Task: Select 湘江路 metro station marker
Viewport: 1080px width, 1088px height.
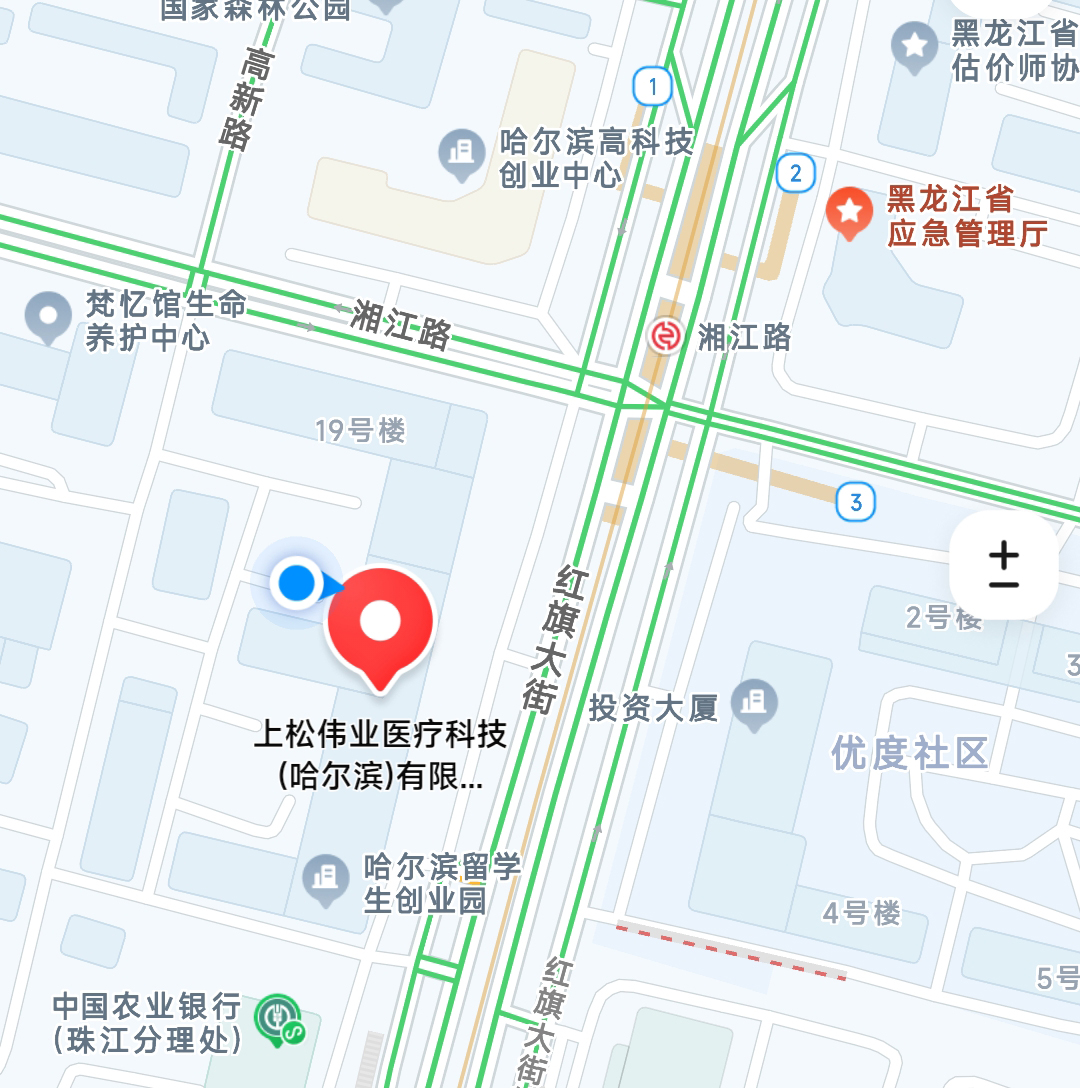Action: pos(665,336)
